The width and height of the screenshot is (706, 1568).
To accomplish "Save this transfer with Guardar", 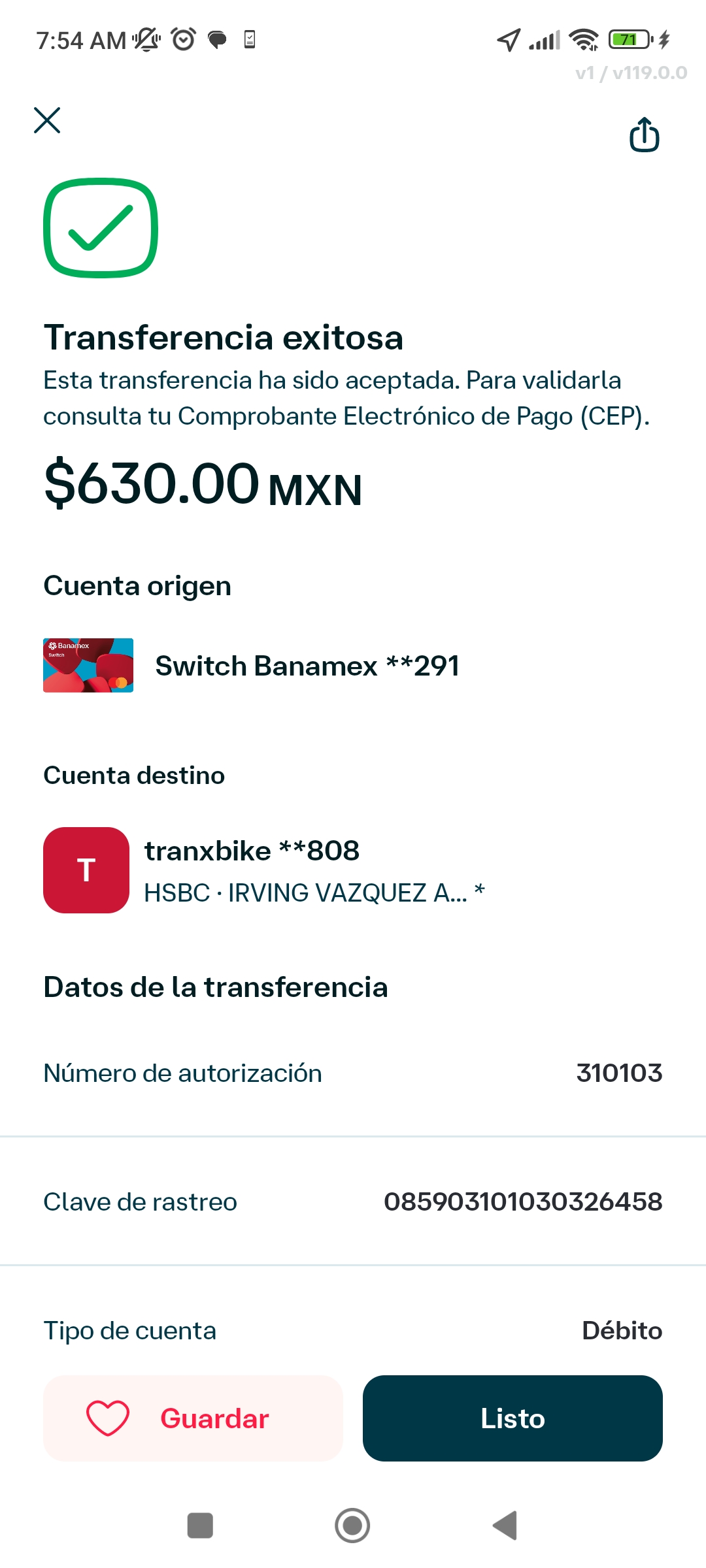I will [x=193, y=1418].
